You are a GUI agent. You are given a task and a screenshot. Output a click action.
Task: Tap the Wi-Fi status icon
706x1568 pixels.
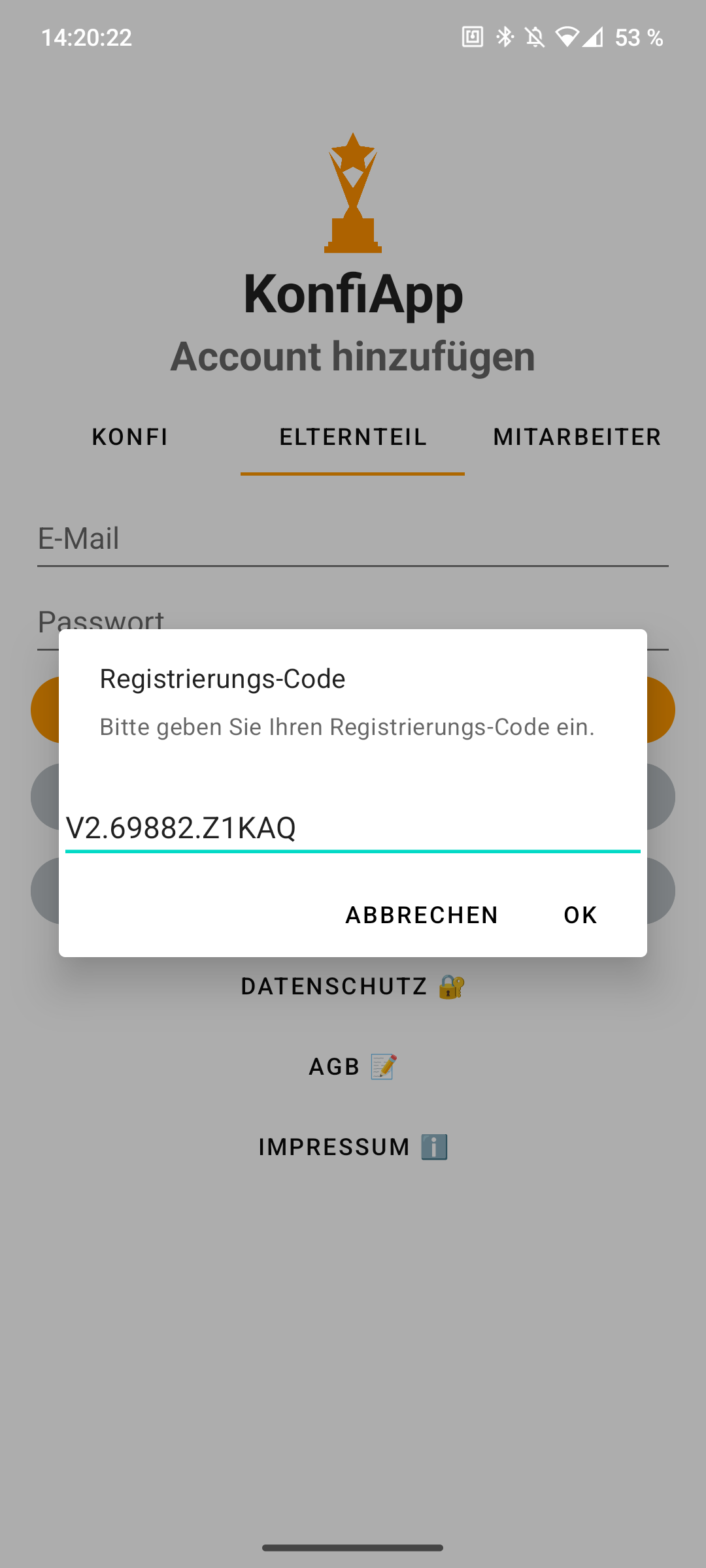pyautogui.click(x=566, y=37)
